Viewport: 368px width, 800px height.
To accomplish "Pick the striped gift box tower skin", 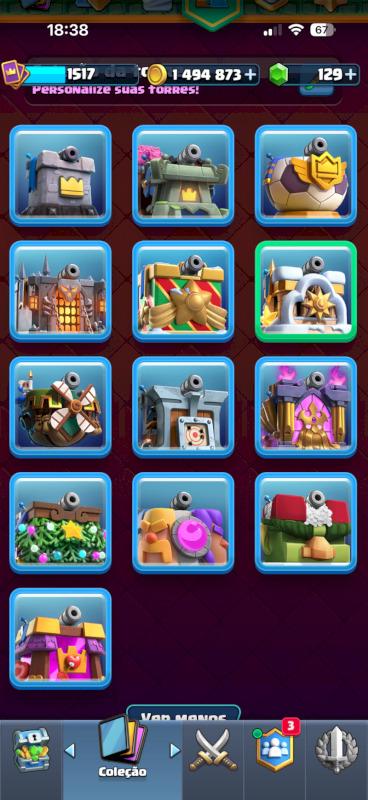I will pos(183,291).
